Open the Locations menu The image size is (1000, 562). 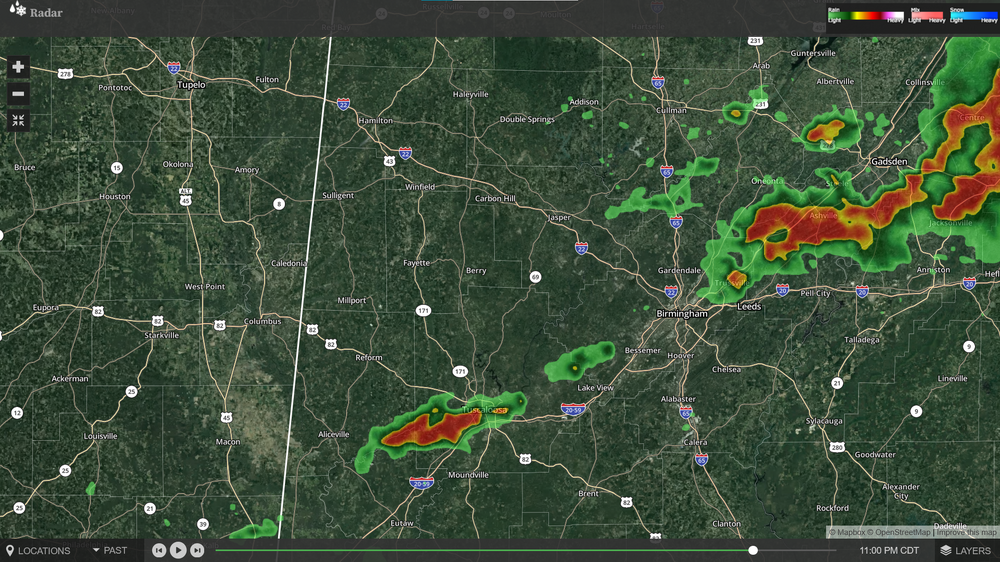[38, 550]
